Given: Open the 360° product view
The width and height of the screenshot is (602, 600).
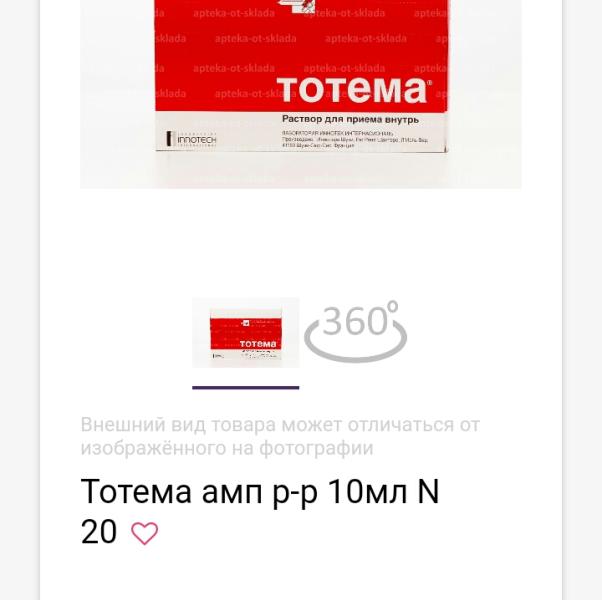Looking at the screenshot, I should 356,332.
